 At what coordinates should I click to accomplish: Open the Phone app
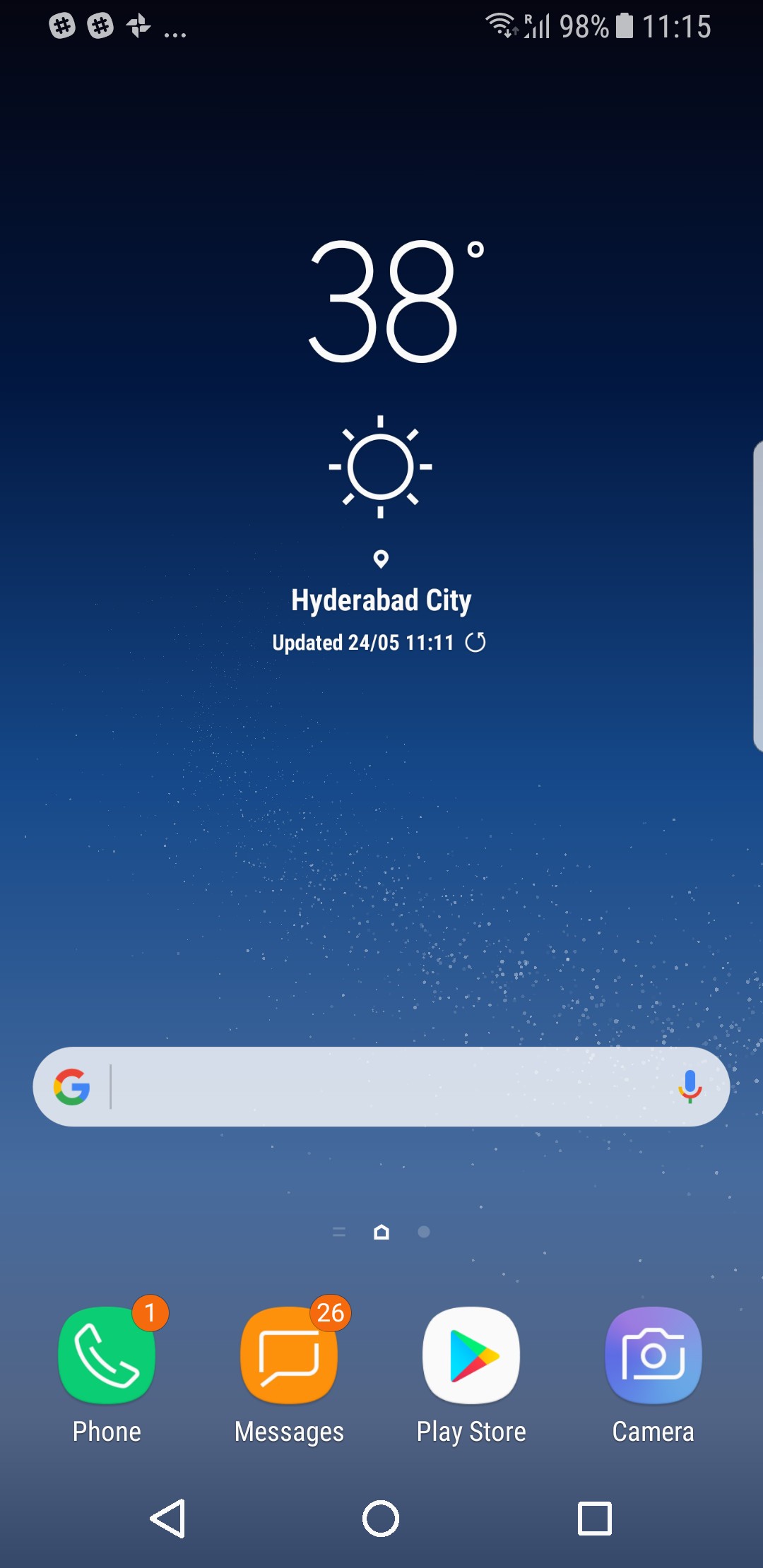pos(107,1356)
